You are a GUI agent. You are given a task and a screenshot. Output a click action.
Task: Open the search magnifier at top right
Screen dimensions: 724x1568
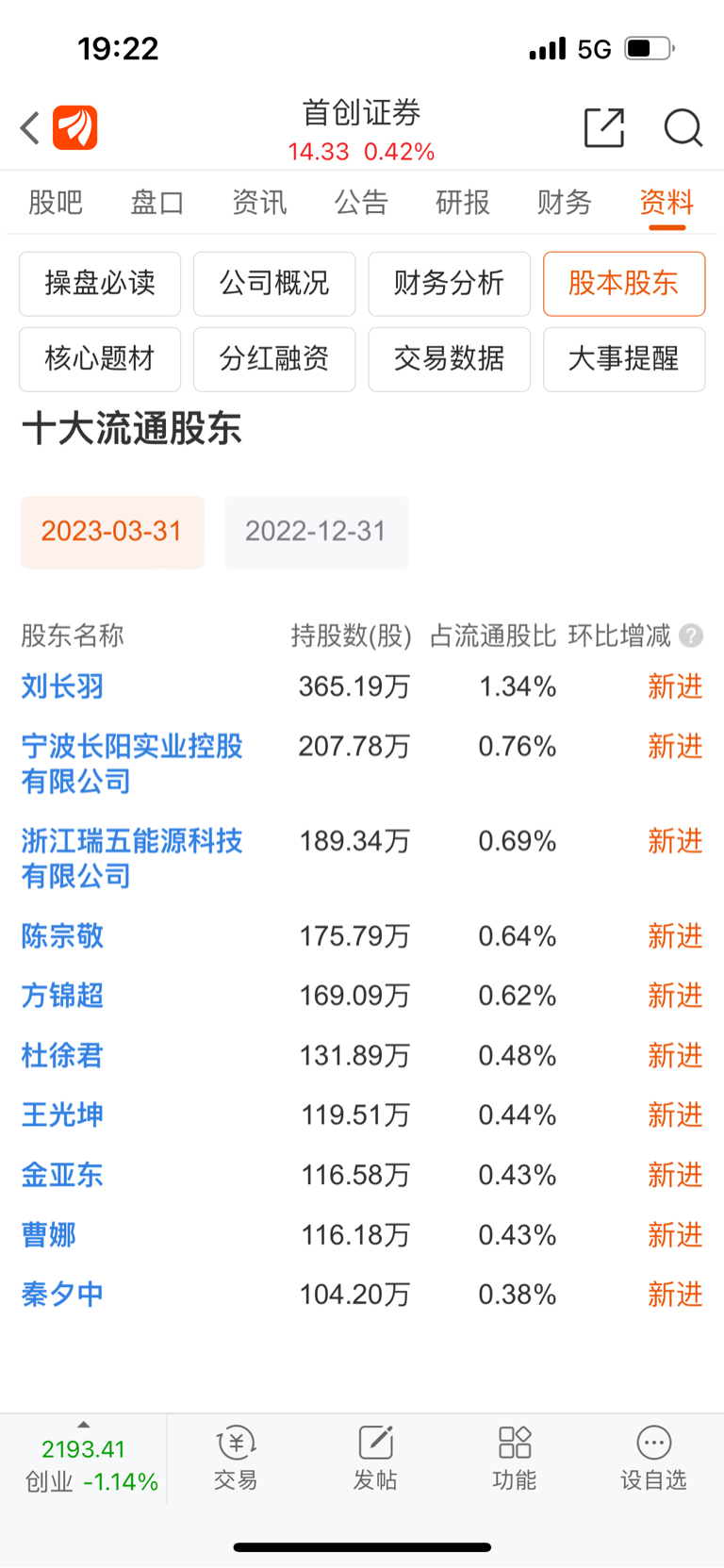[x=683, y=130]
